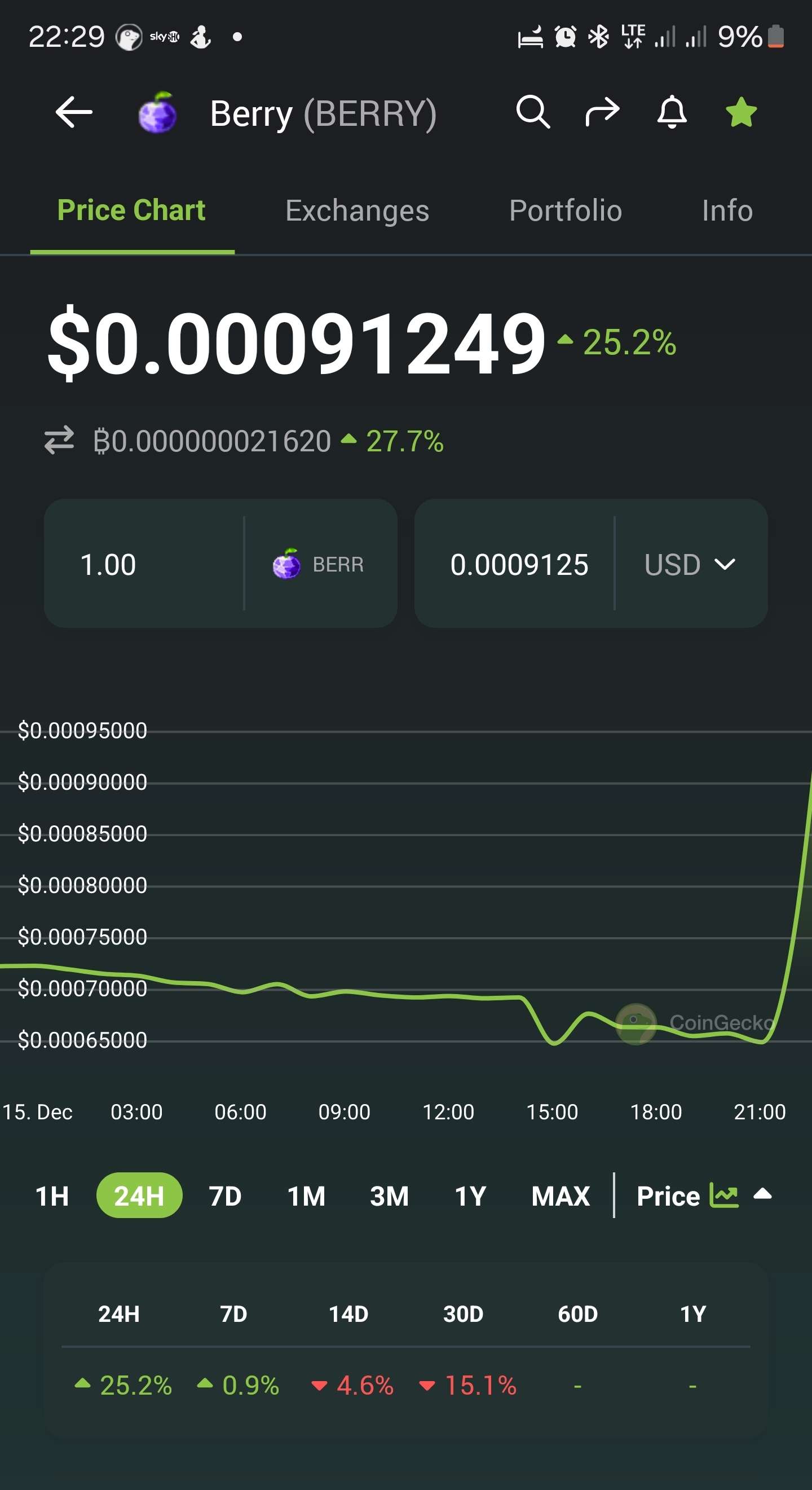Viewport: 812px width, 1490px height.
Task: Edit the 1.00 BERRY amount field
Action: pos(144,564)
